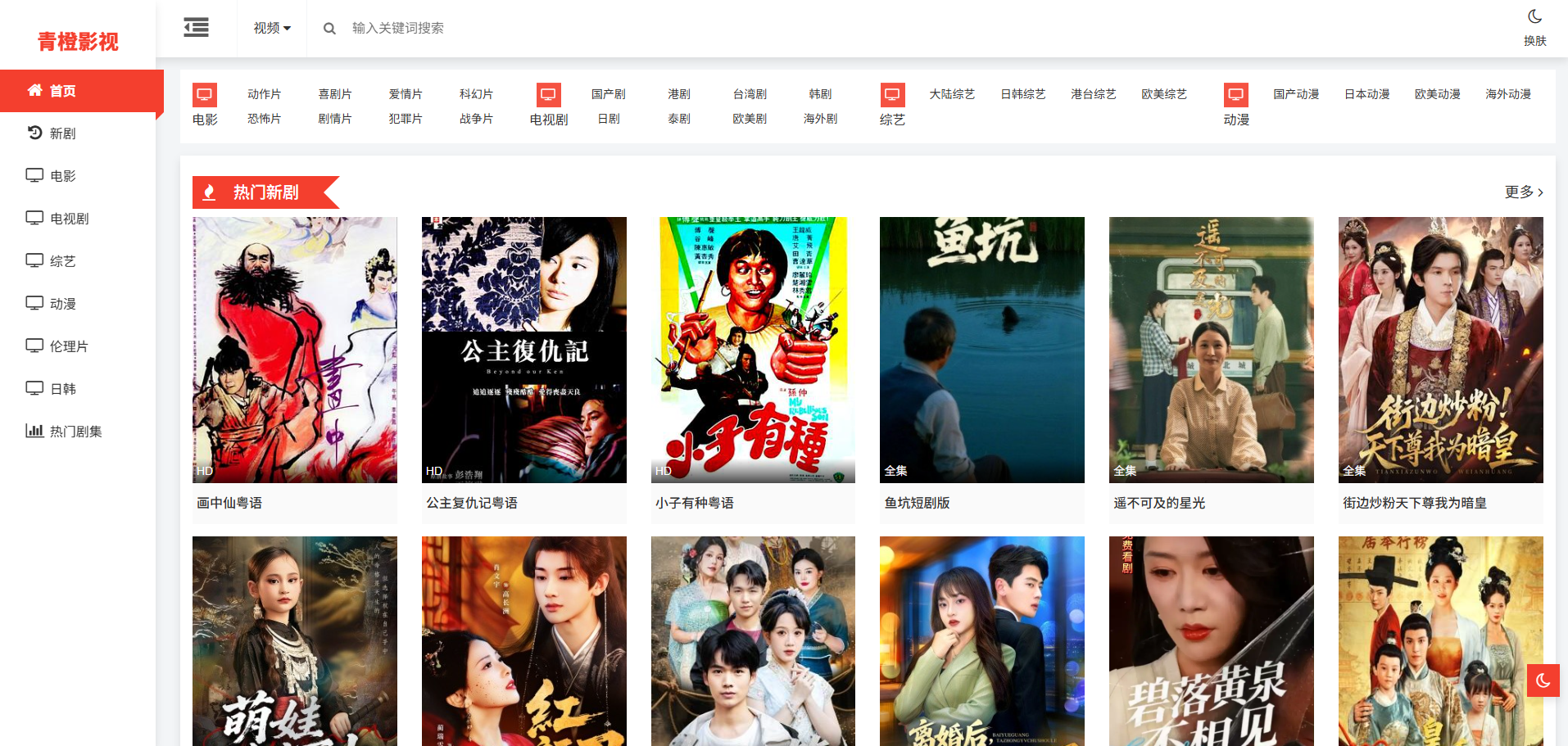This screenshot has height=746, width=1568.
Task: Open the 动作片 movie category
Action: [264, 94]
